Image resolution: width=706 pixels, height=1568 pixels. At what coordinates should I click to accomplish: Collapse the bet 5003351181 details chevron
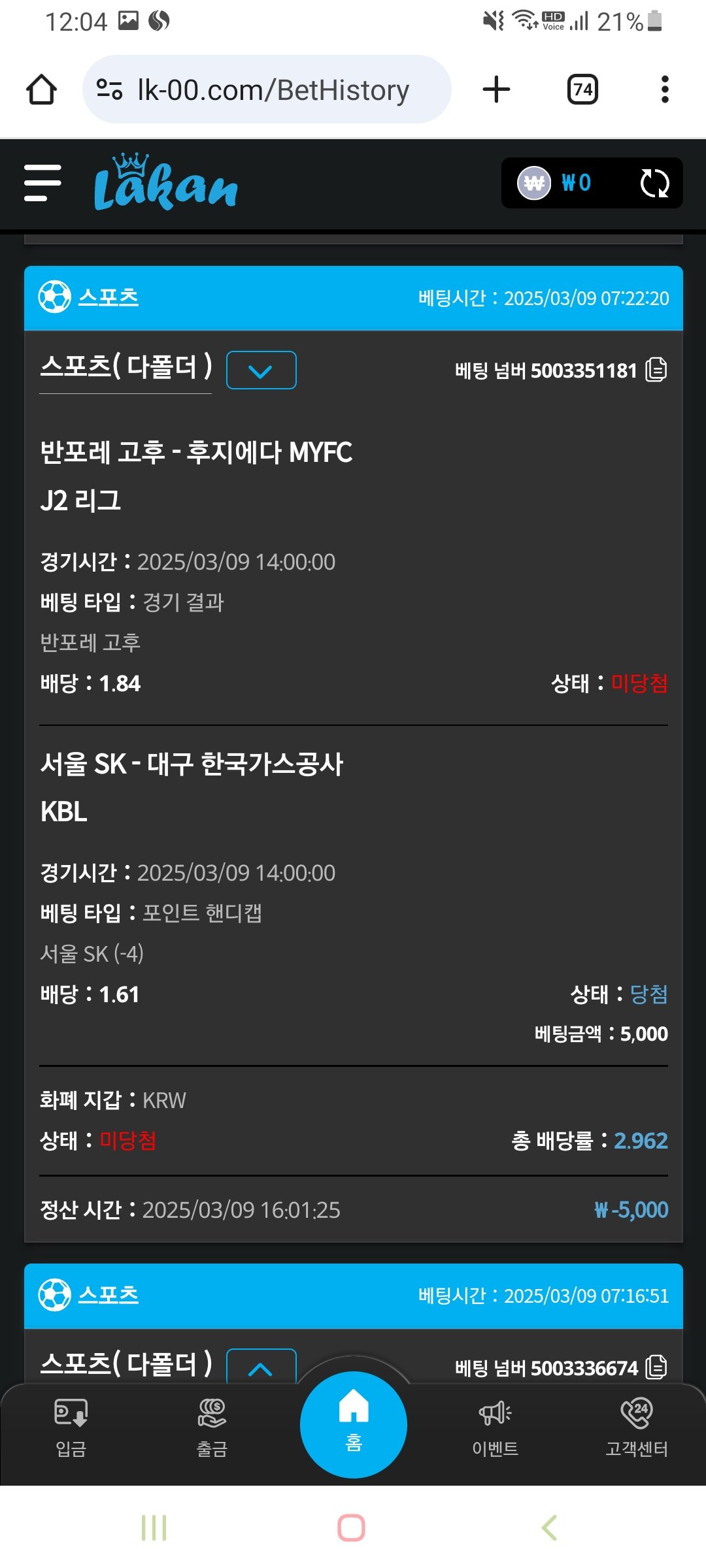tap(261, 370)
